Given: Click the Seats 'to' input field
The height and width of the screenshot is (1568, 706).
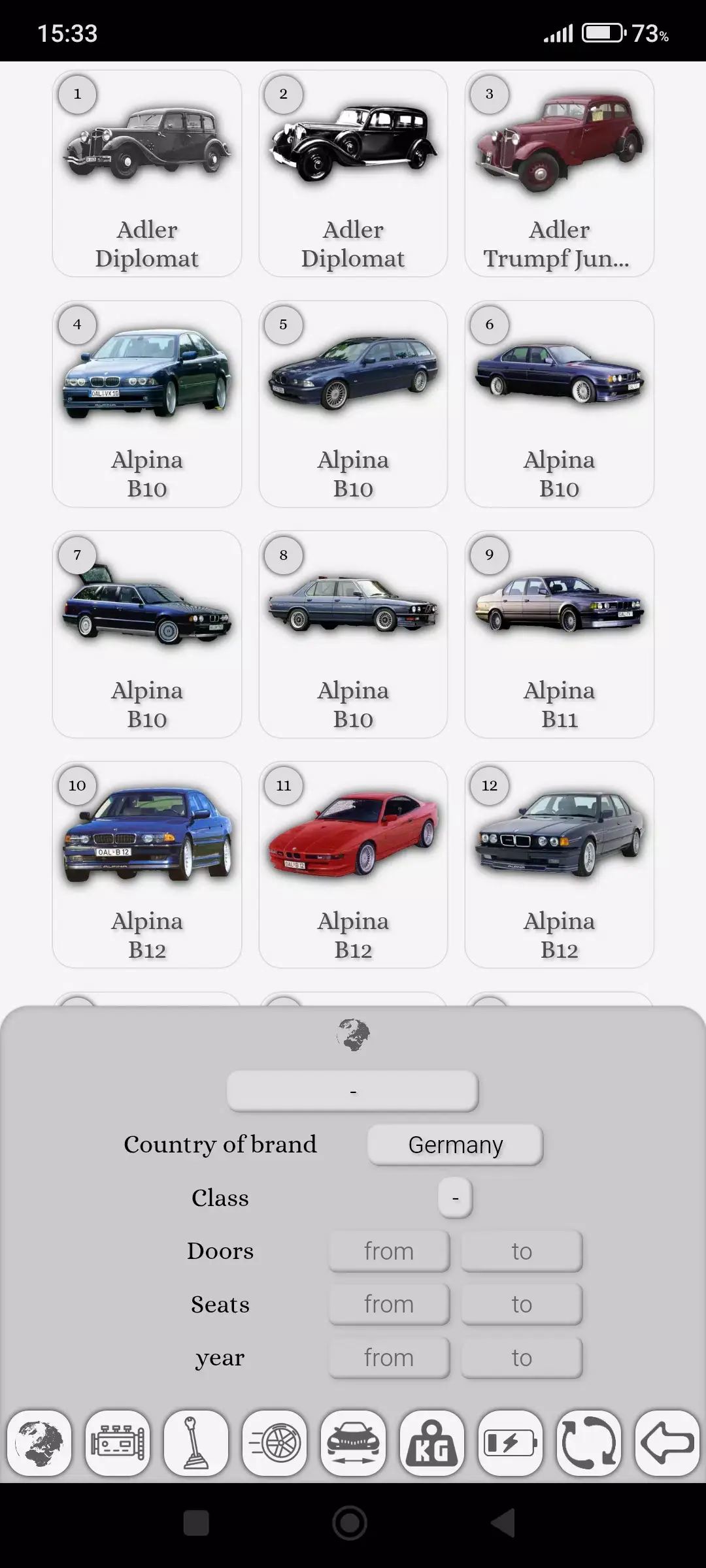Looking at the screenshot, I should click(x=521, y=1303).
